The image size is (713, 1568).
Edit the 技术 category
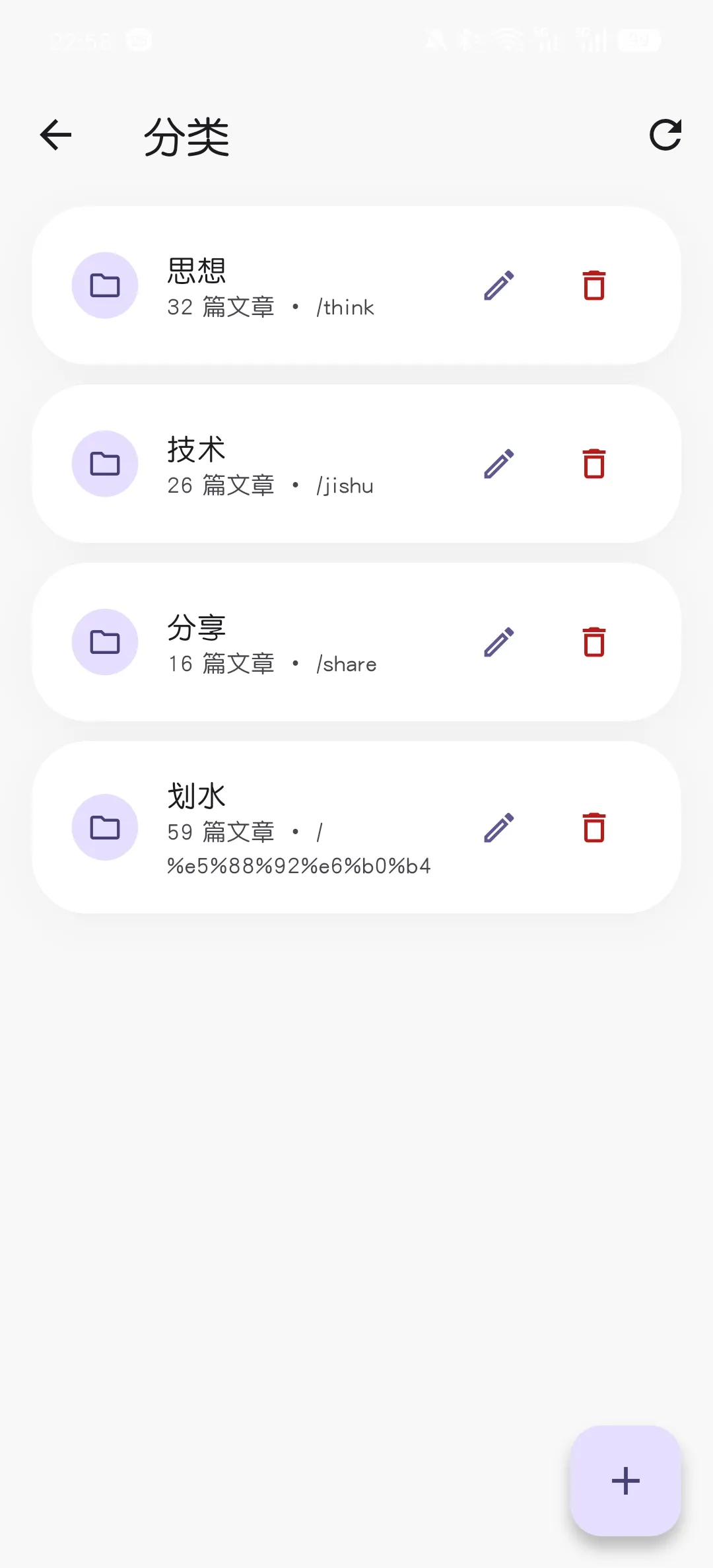click(498, 464)
